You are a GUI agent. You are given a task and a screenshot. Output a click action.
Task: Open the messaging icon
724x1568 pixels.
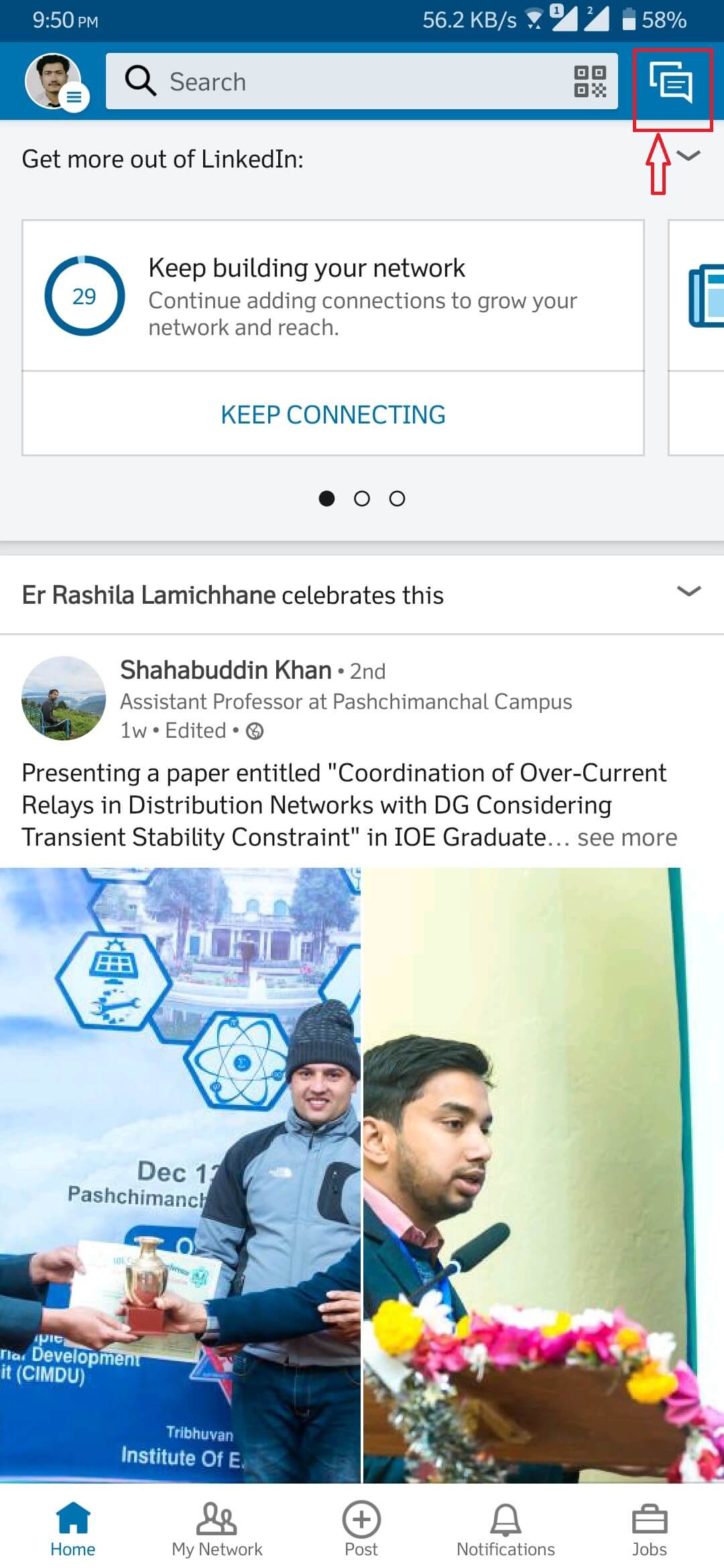click(x=671, y=82)
